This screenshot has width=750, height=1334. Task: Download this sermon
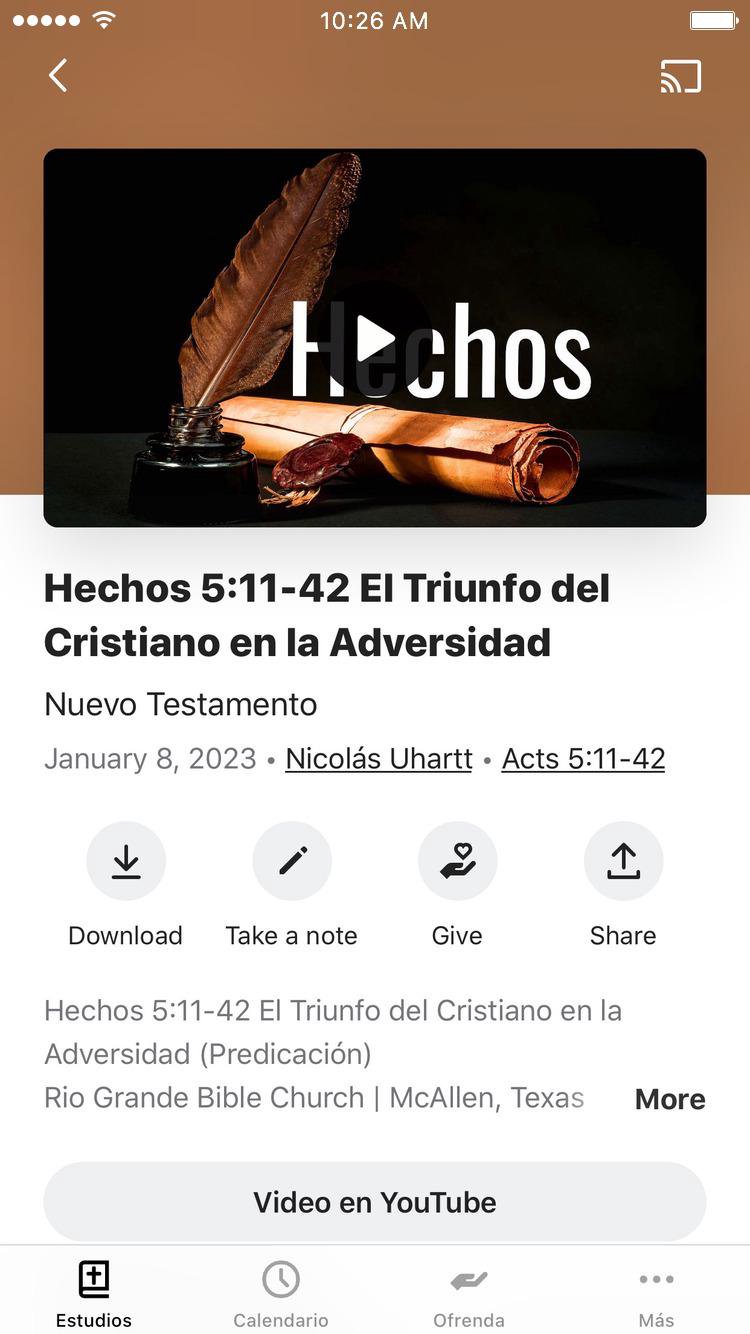point(126,861)
